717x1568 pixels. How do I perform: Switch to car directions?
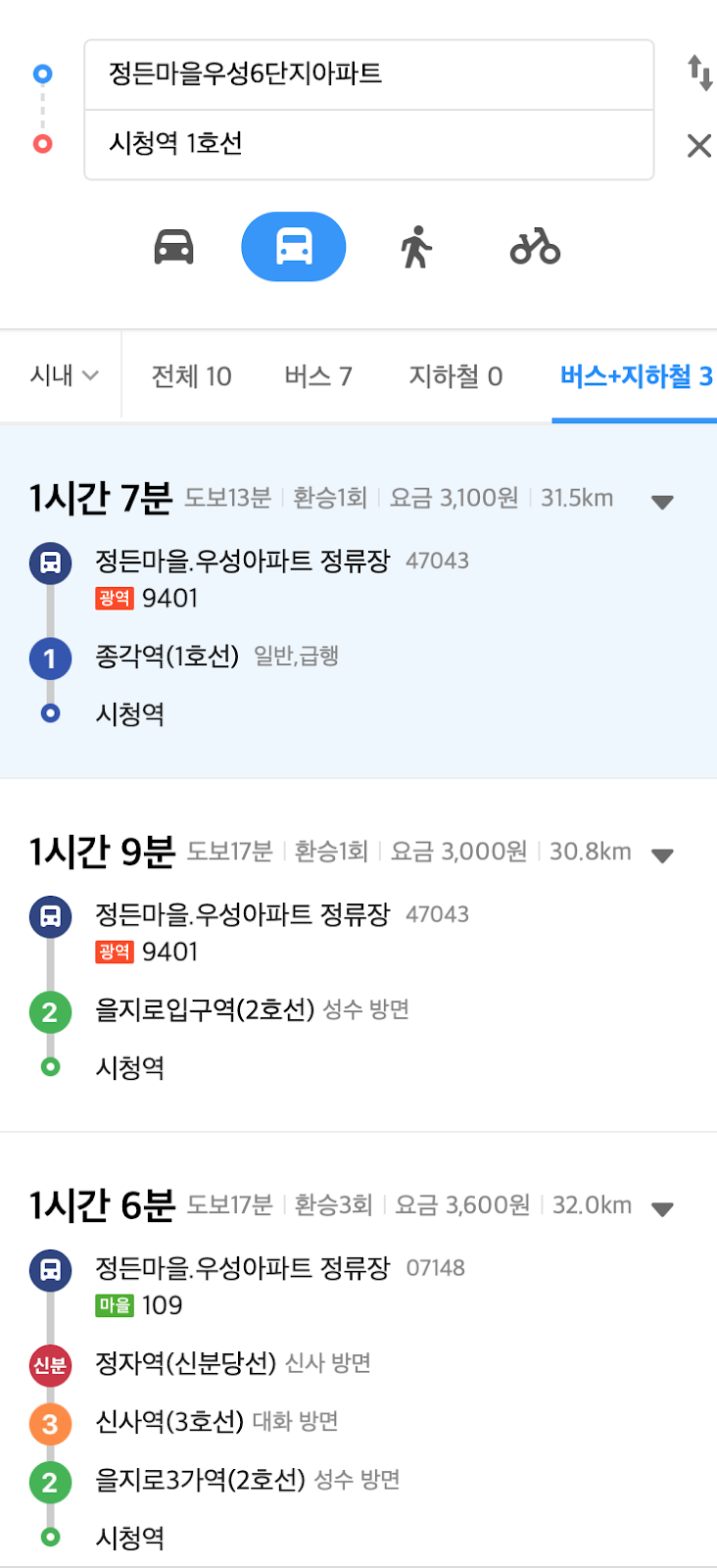coord(174,247)
